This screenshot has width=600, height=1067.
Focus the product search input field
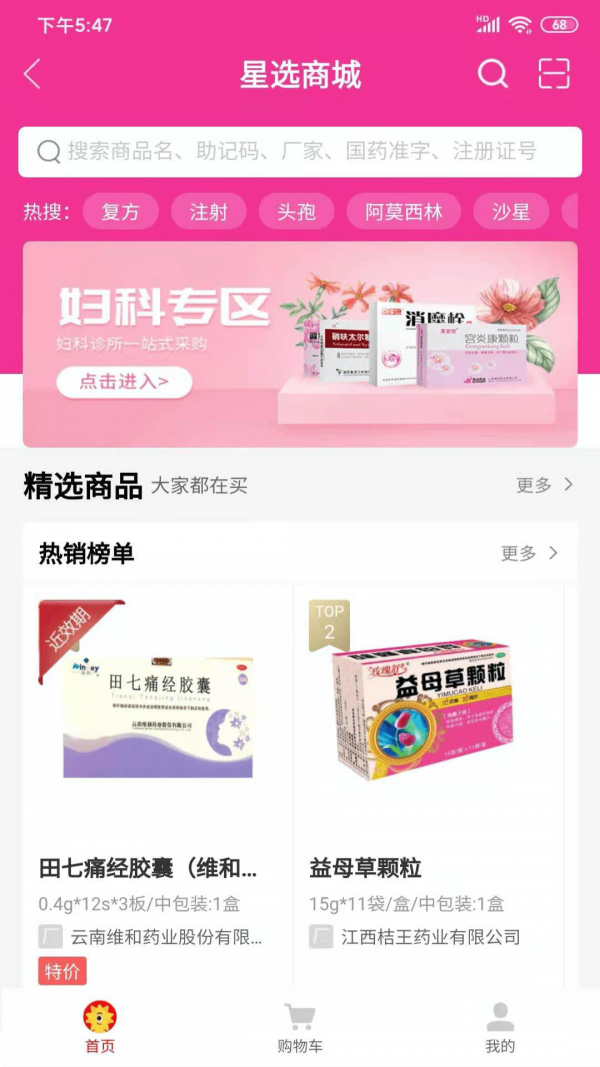[x=300, y=152]
